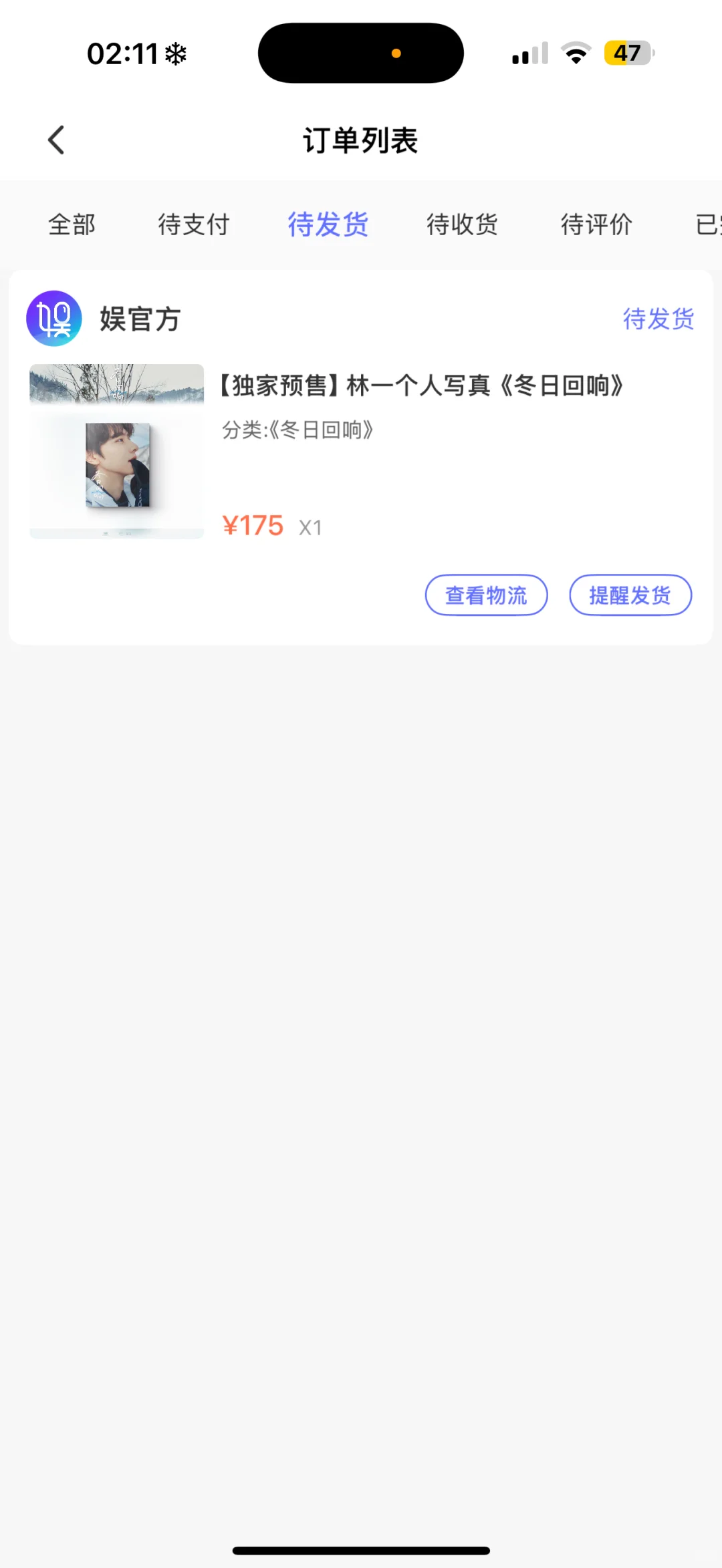The image size is (722, 1568).
Task: Switch to the 全部 tab
Action: click(72, 224)
